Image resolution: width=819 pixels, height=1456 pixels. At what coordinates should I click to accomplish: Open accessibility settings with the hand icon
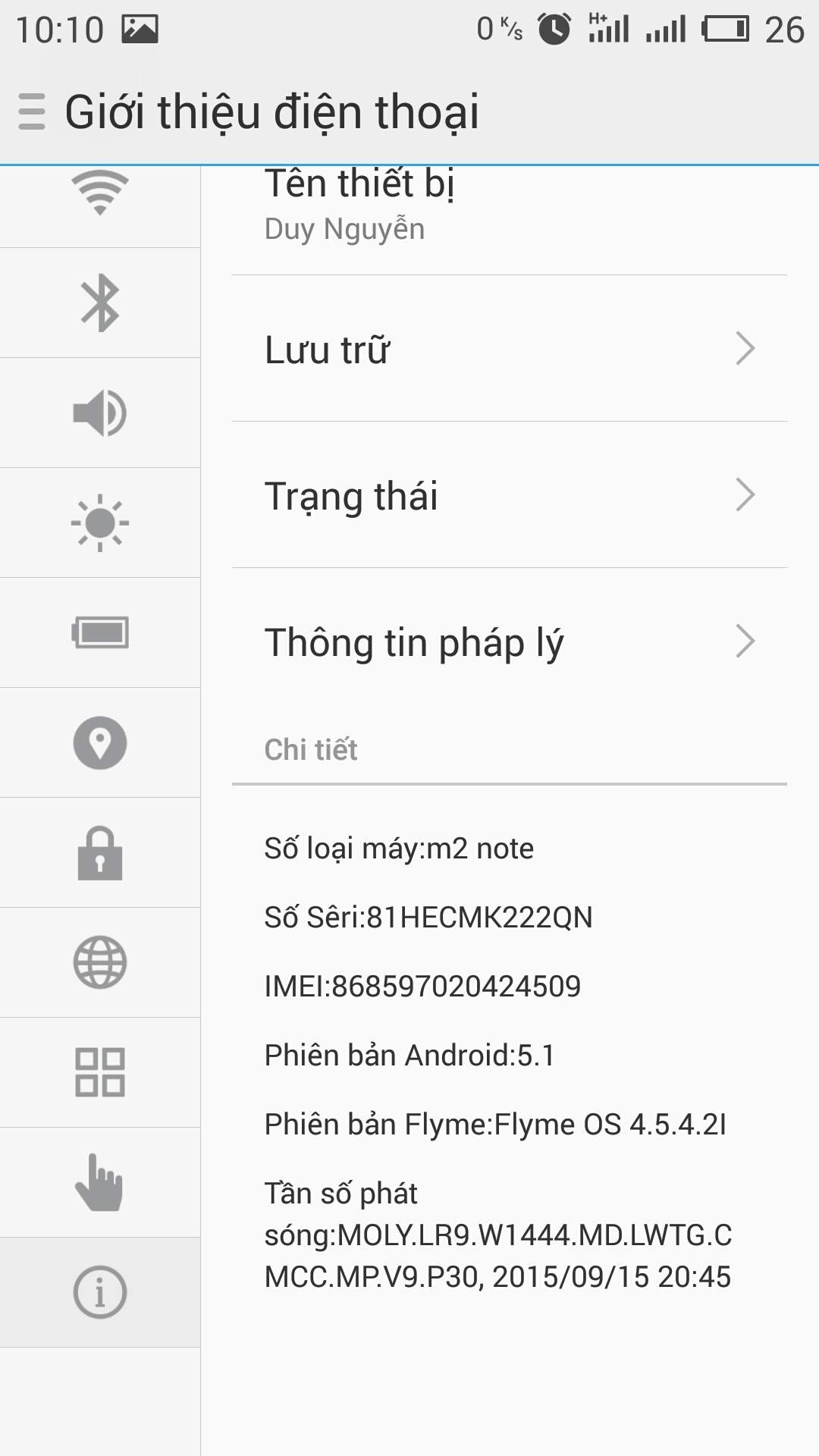click(x=99, y=1182)
